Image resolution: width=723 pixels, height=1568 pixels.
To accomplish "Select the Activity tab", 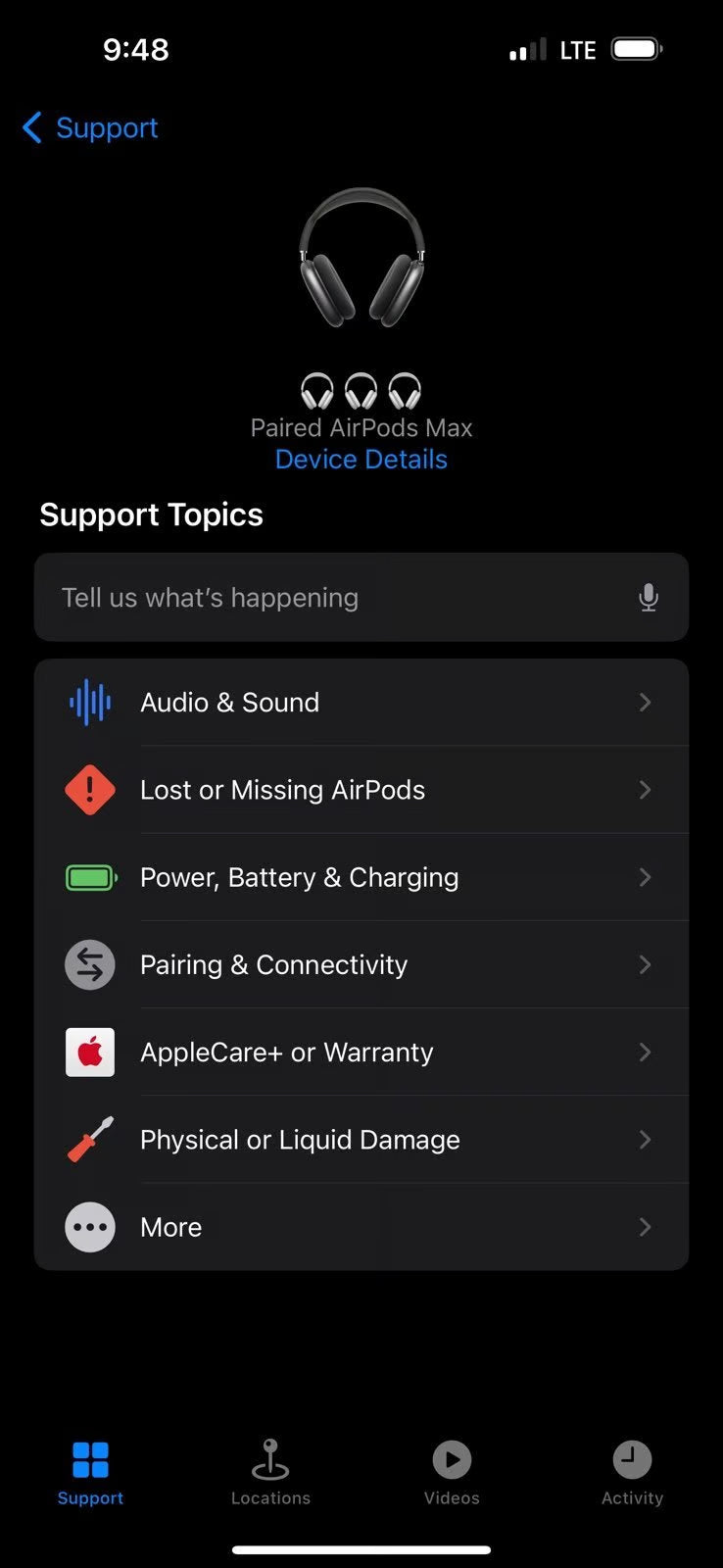I will coord(632,1470).
